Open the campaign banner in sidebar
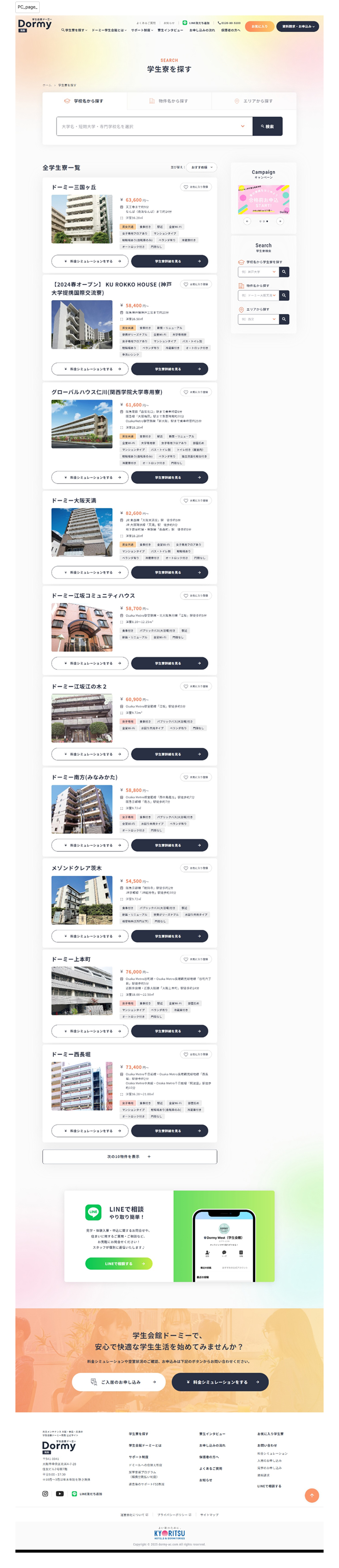Screen dimensions: 339x1568 pos(263,200)
